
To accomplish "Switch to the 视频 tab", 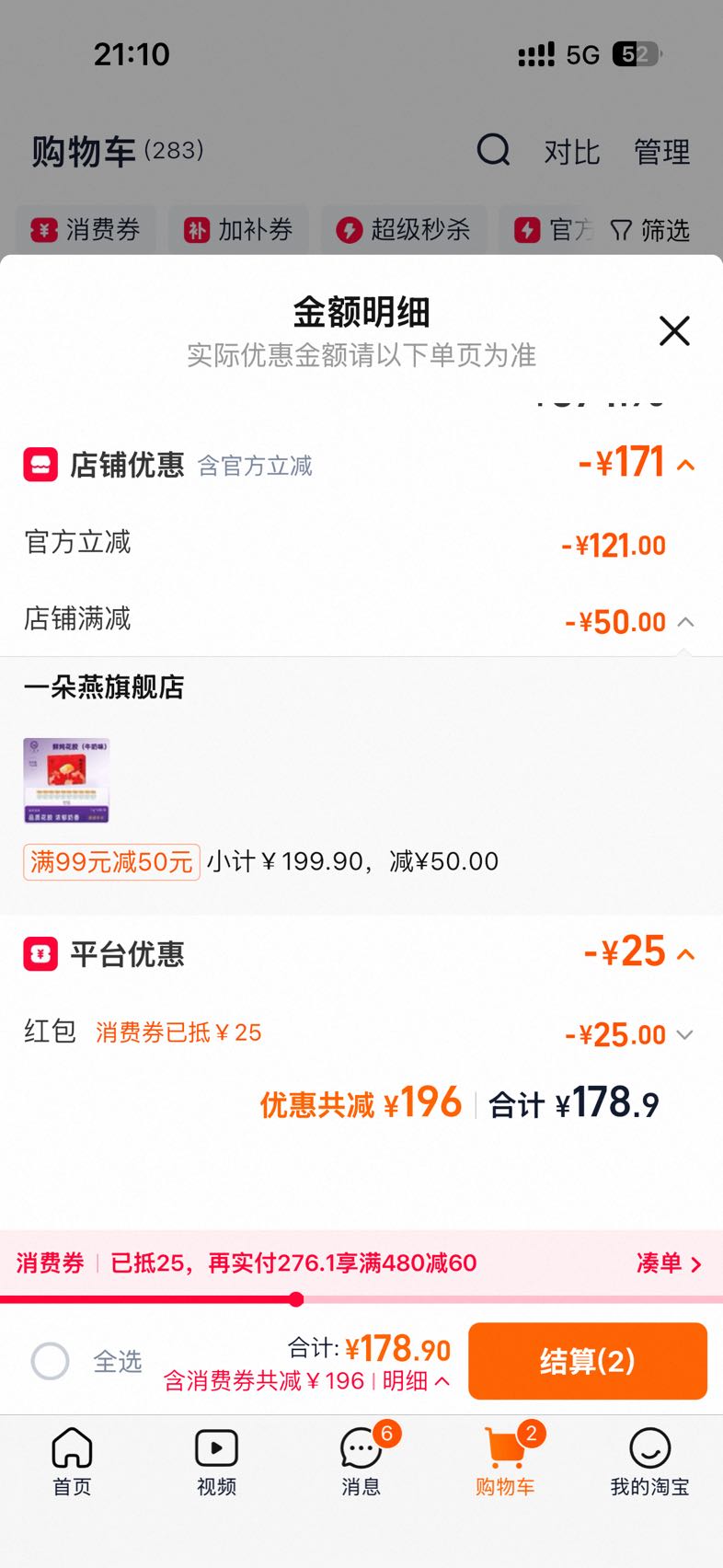I will coord(216,1461).
